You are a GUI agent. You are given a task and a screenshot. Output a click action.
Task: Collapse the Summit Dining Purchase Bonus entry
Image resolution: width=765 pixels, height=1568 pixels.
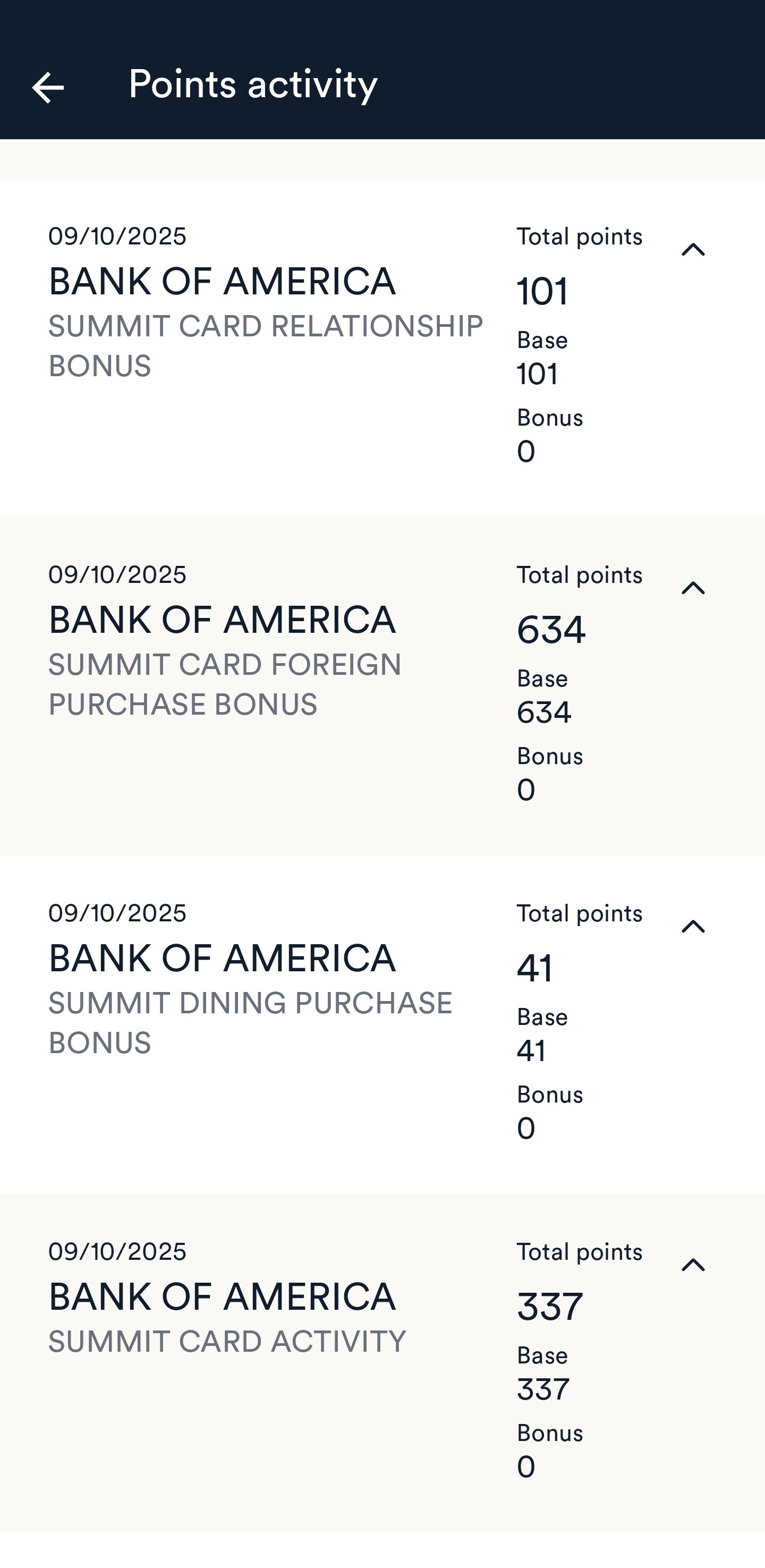coord(693,926)
